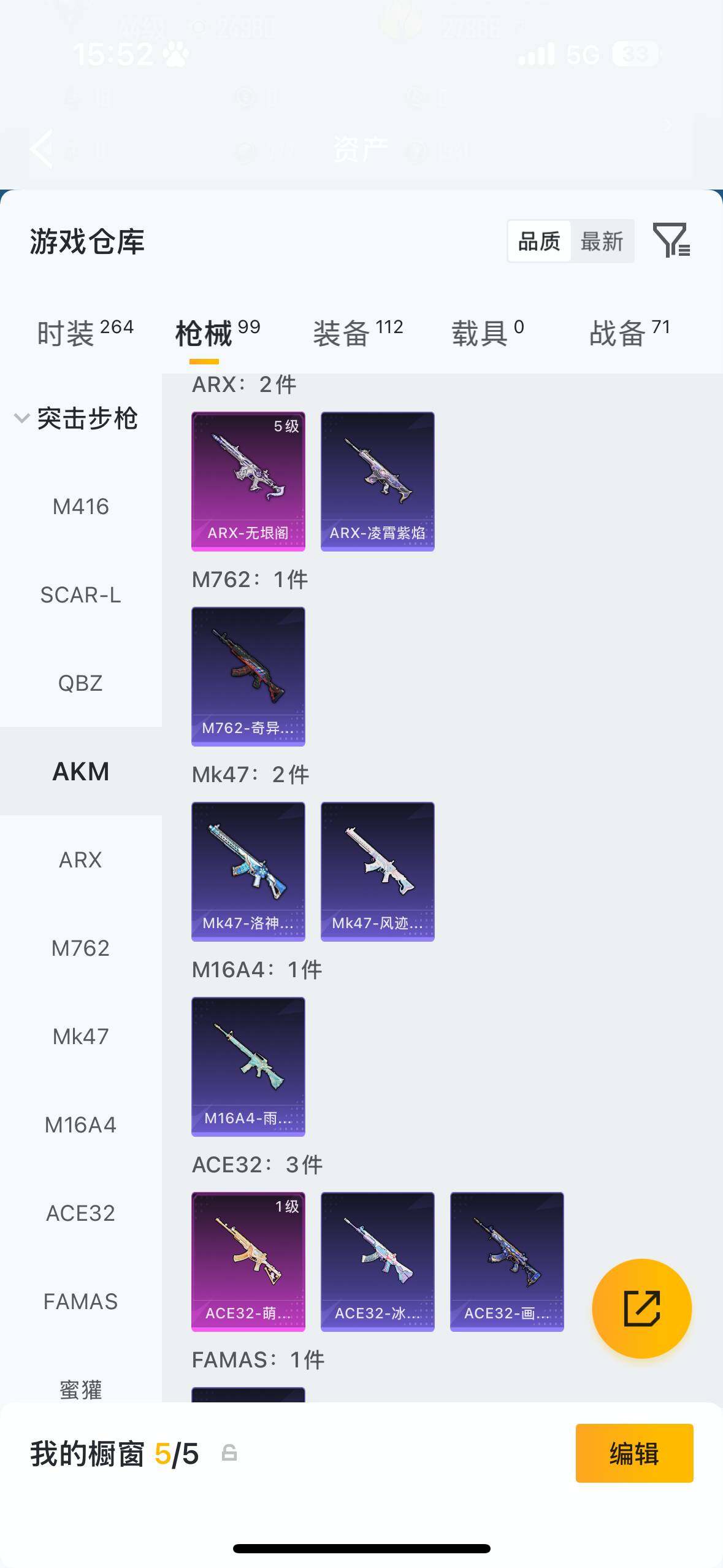The height and width of the screenshot is (1568, 723).
Task: Open the Mk47-洛神 skin card
Action: (x=248, y=871)
